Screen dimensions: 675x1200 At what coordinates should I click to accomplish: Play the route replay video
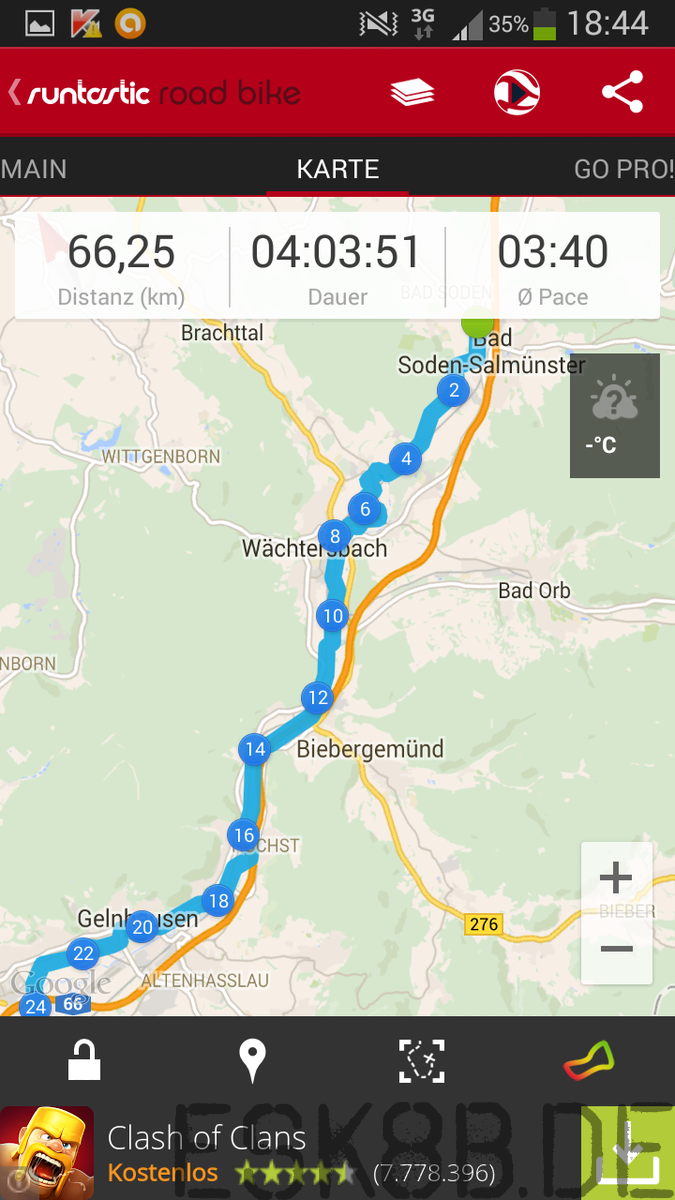517,94
